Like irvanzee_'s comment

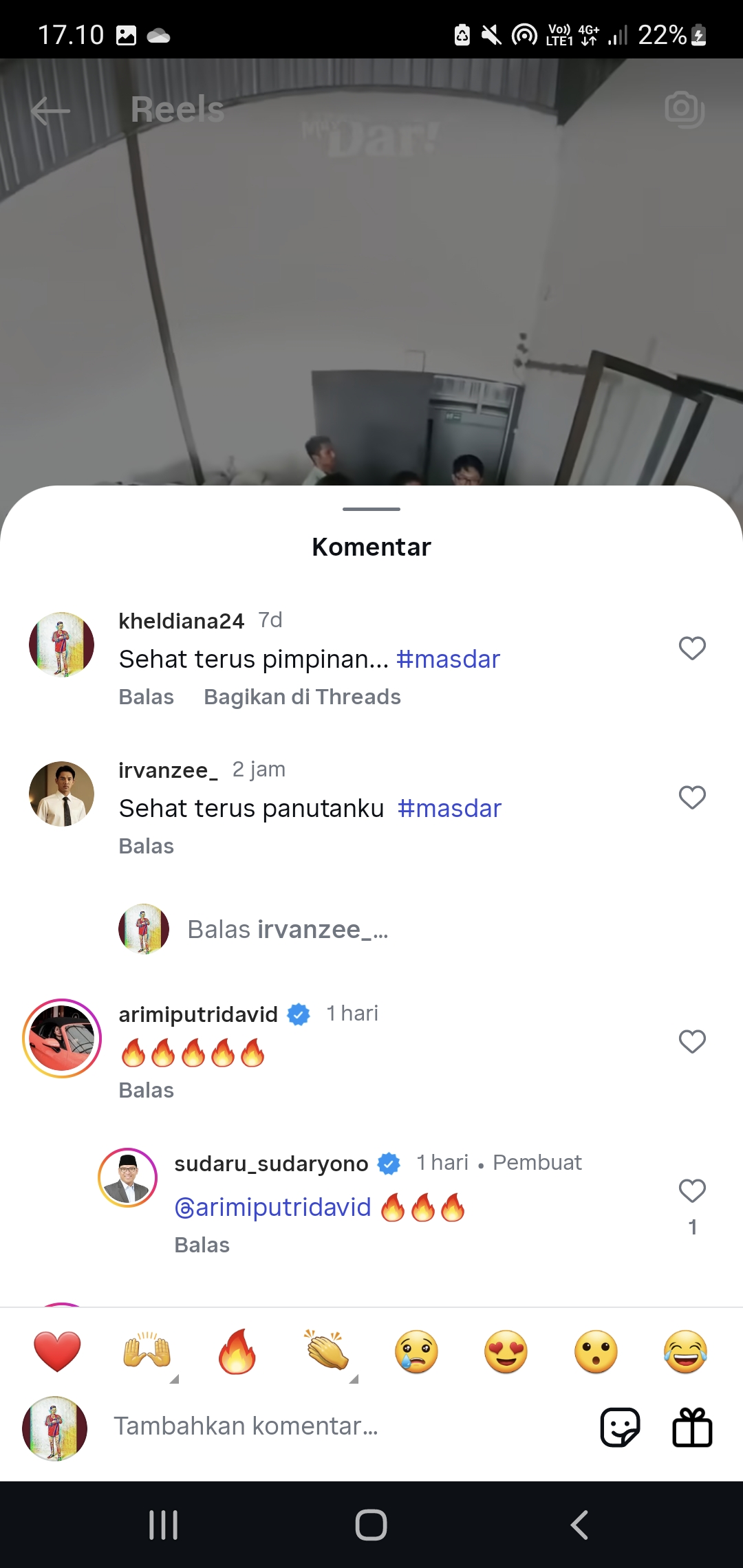click(x=692, y=797)
